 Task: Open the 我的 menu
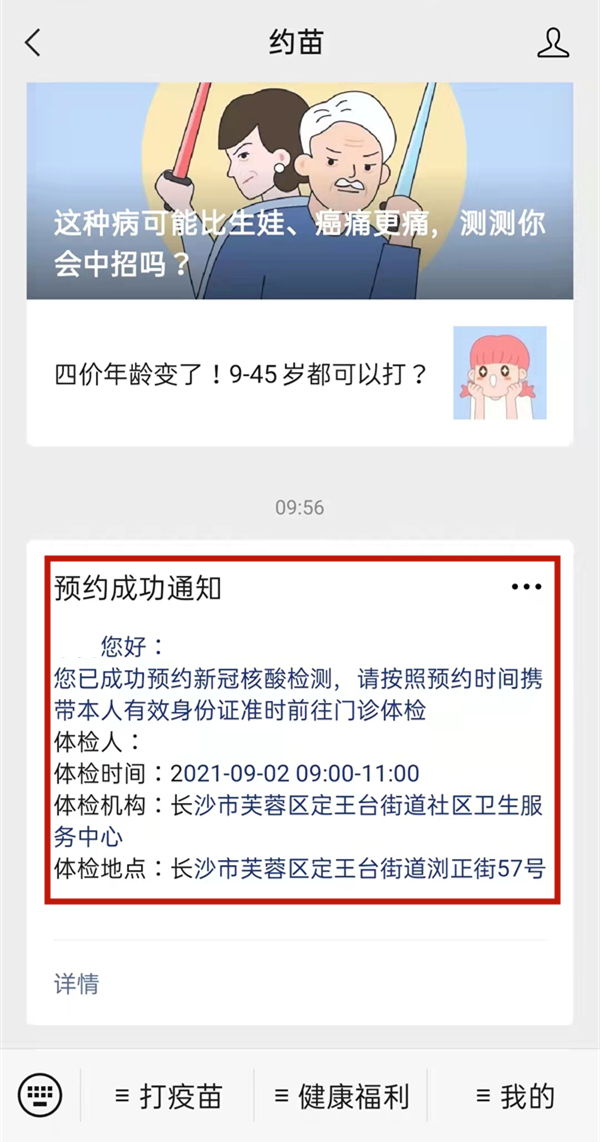[515, 1096]
